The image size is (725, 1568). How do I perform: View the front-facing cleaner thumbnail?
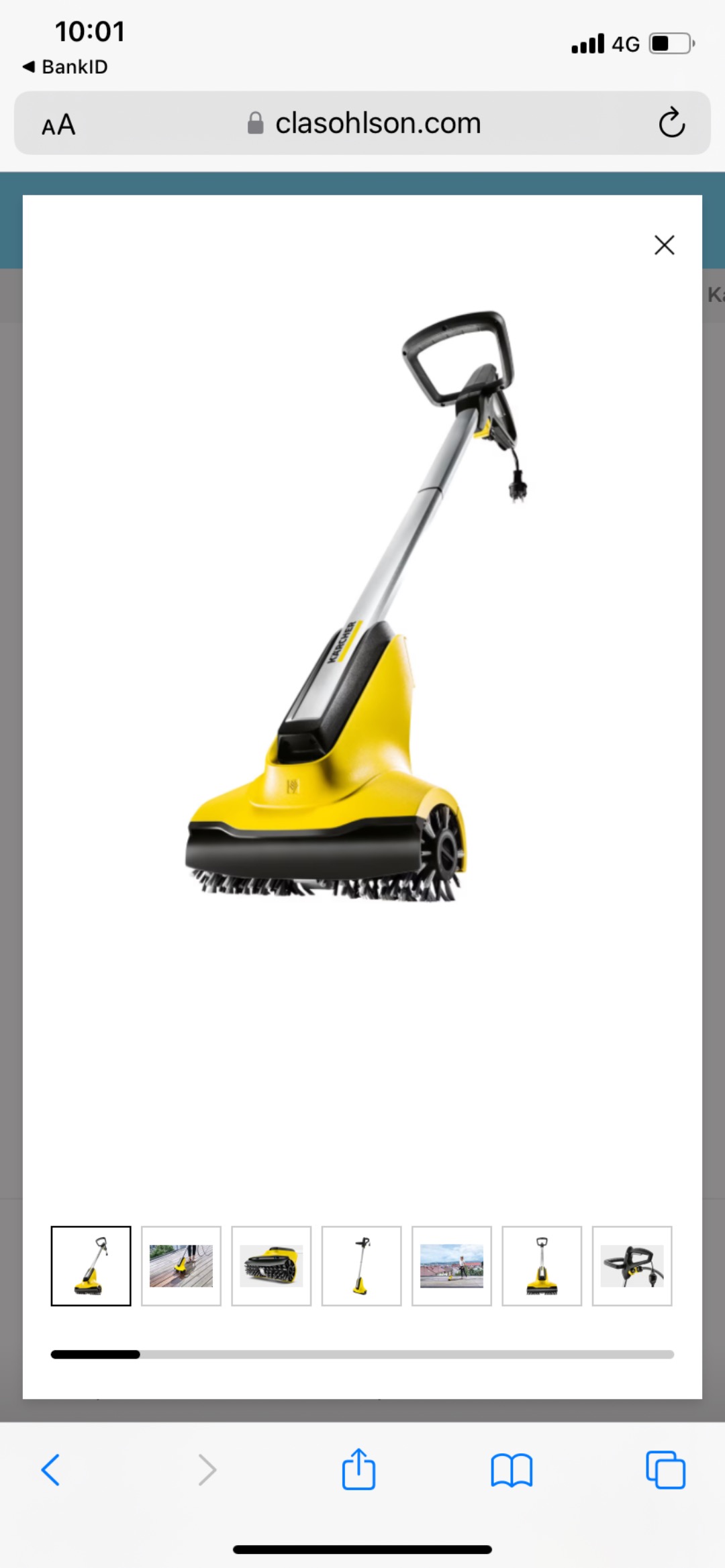542,1265
